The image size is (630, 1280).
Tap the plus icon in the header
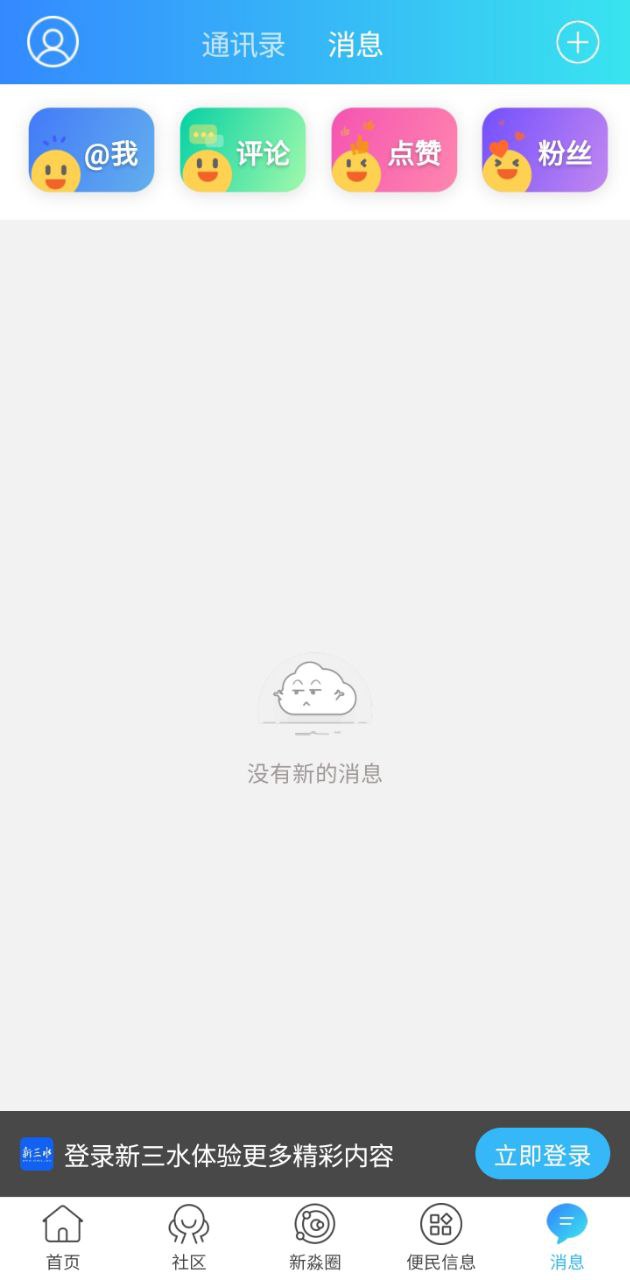tap(577, 43)
